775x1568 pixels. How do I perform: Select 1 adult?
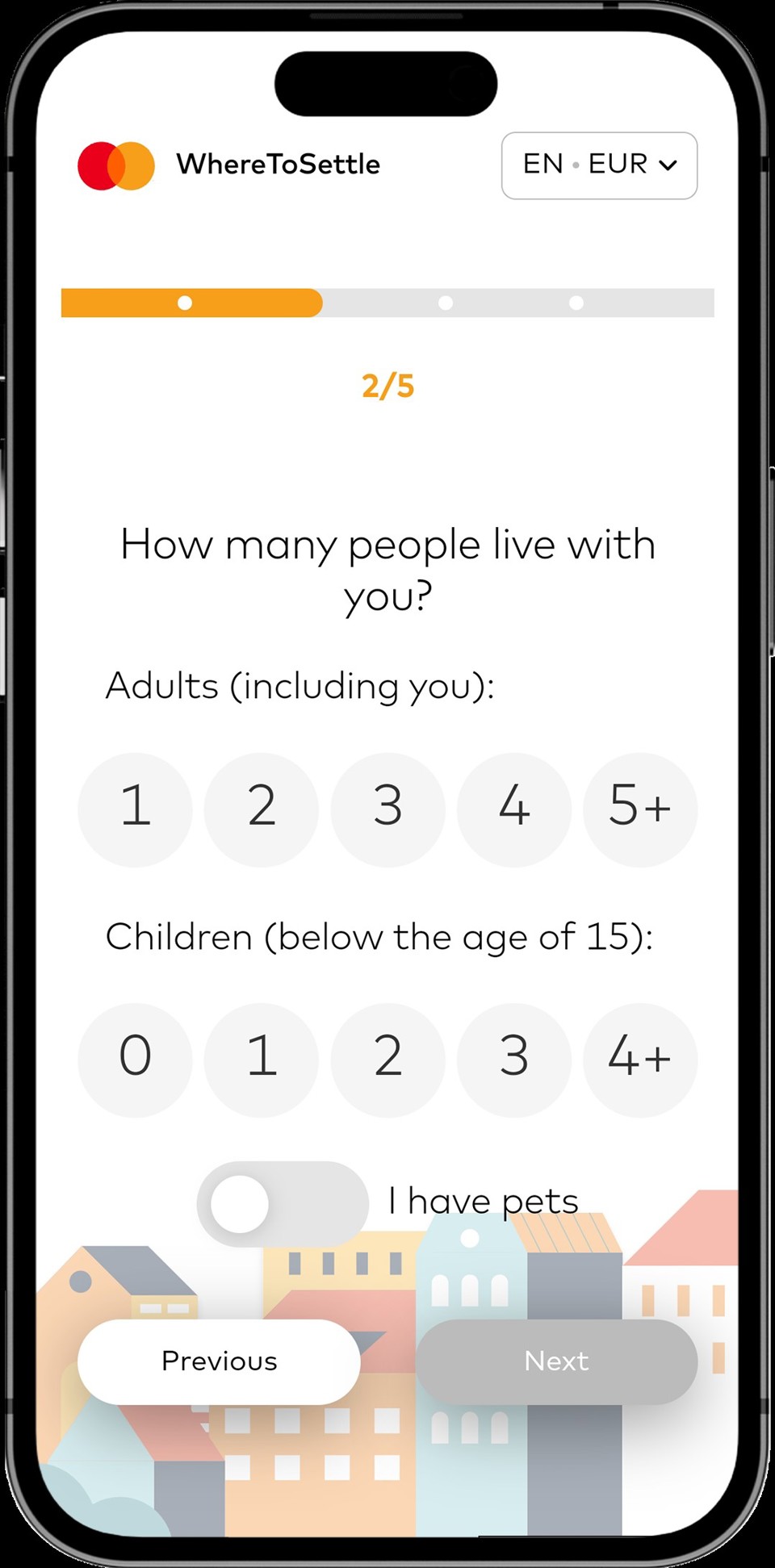[135, 809]
